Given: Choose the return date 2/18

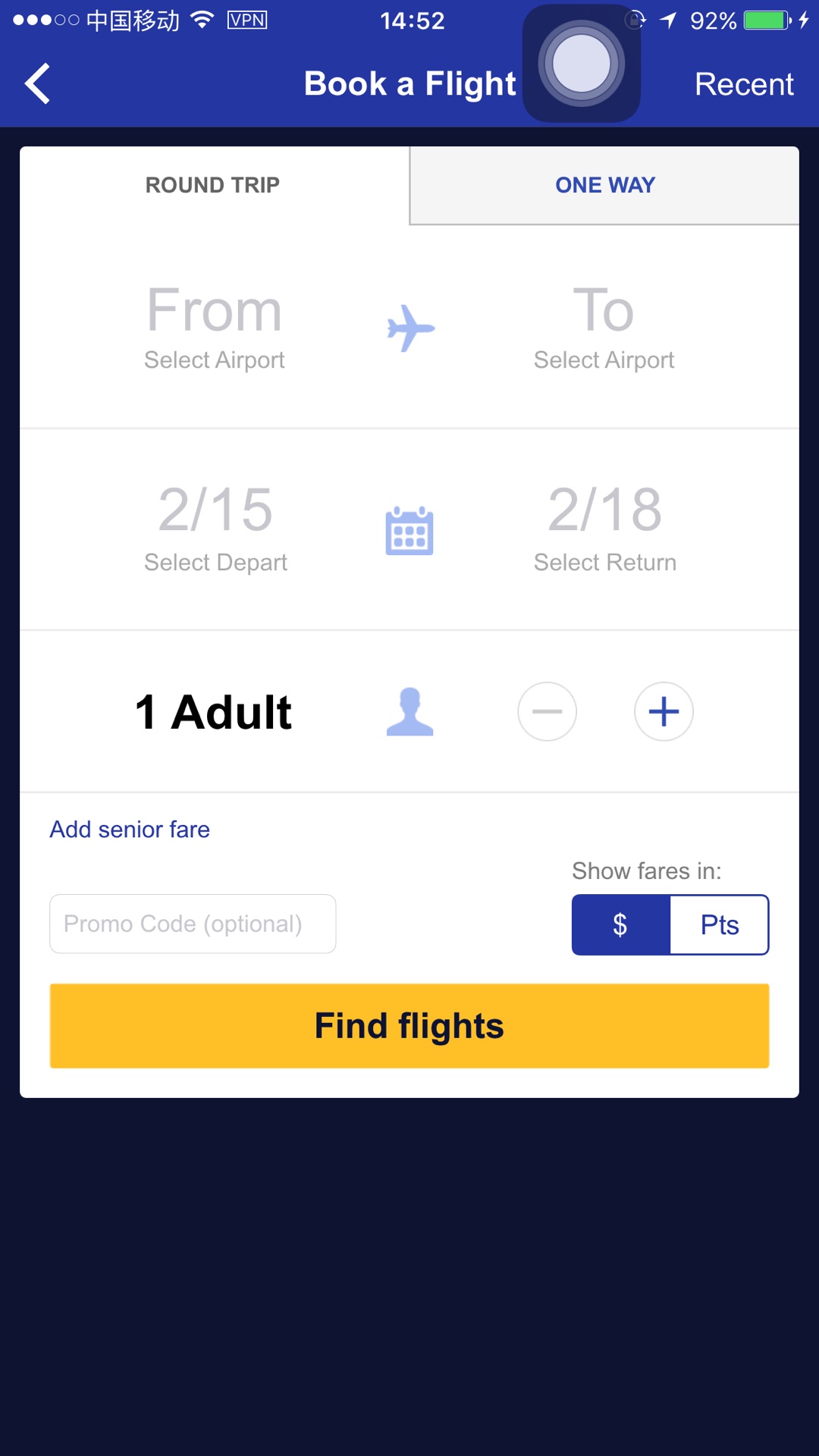Looking at the screenshot, I should coord(604,529).
